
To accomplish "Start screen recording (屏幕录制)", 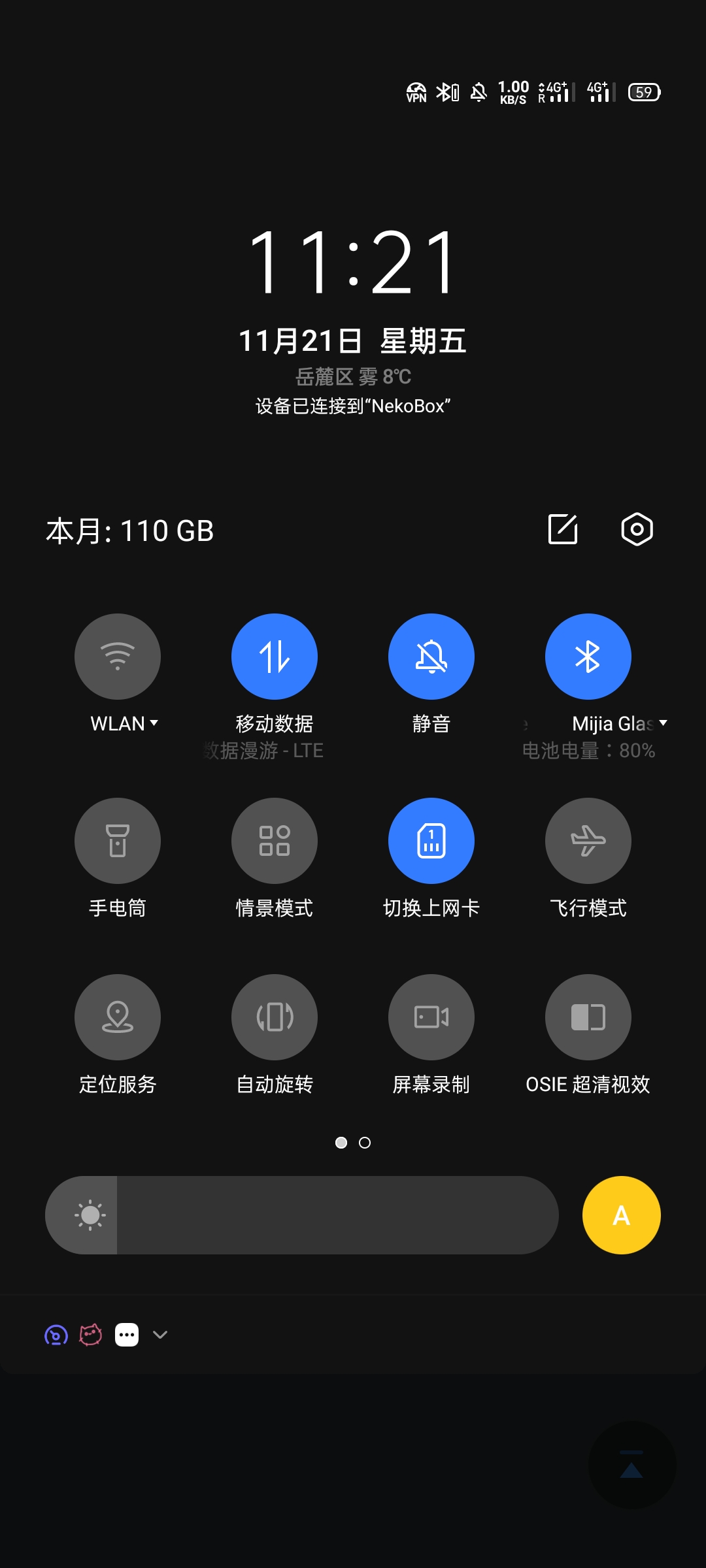I will click(431, 1017).
